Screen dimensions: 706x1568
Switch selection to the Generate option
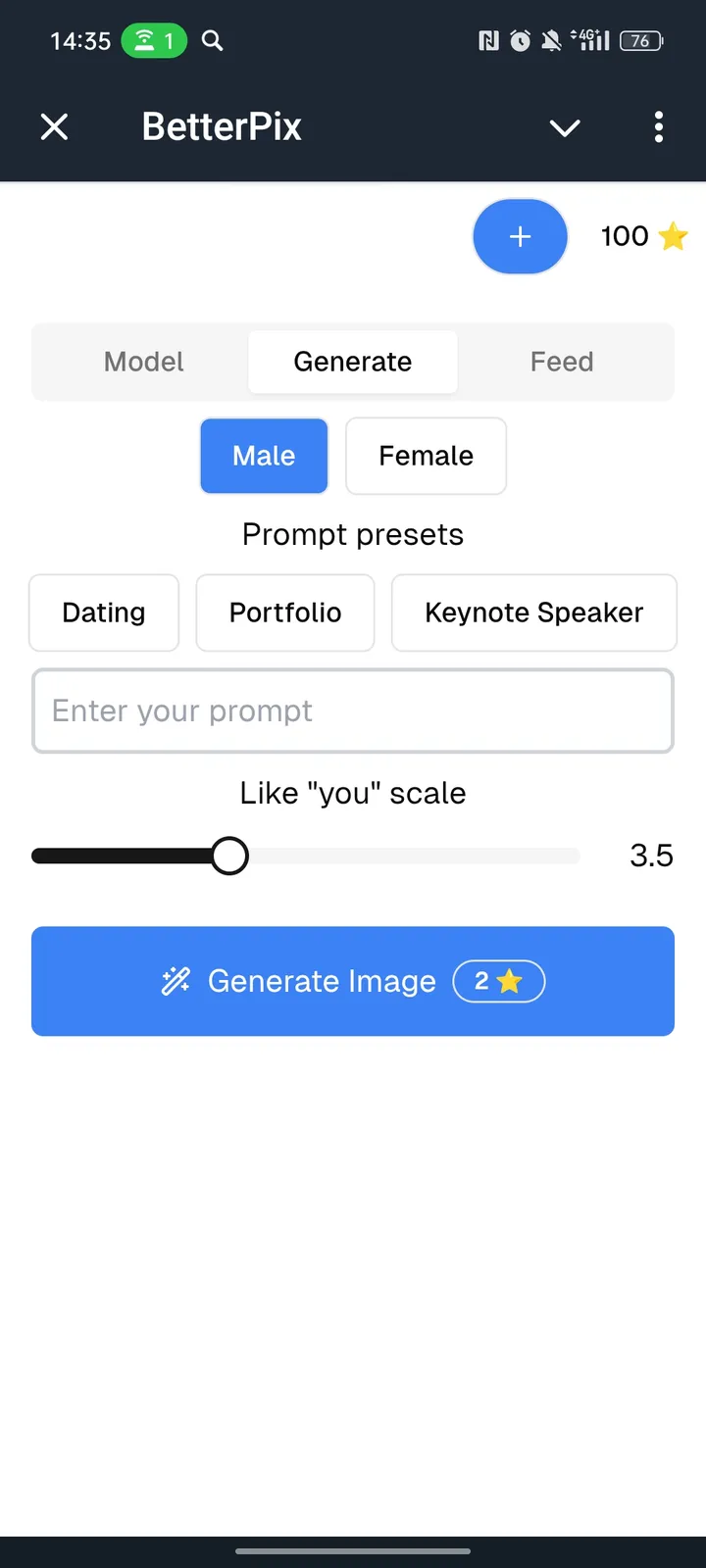click(x=353, y=362)
